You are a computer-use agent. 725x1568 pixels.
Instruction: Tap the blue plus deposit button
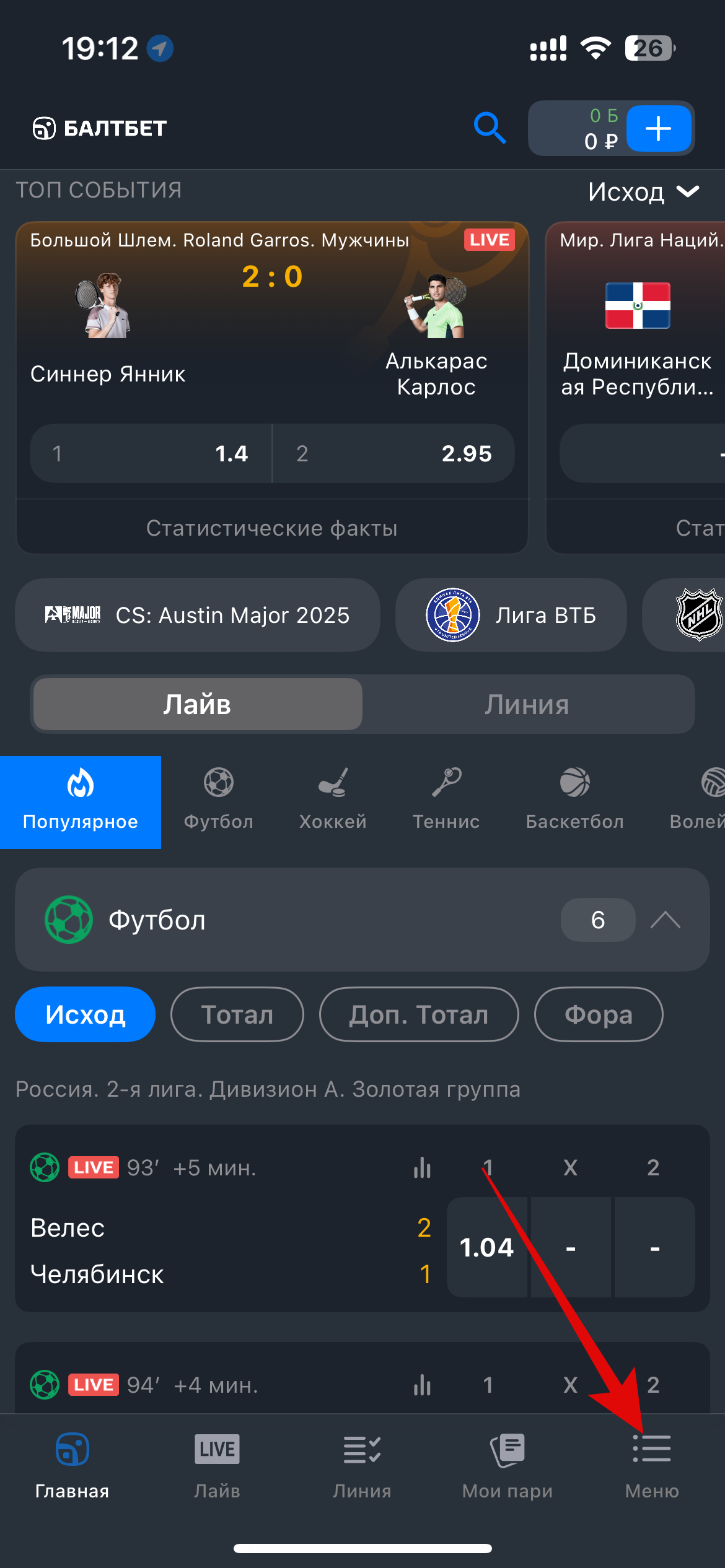click(658, 129)
